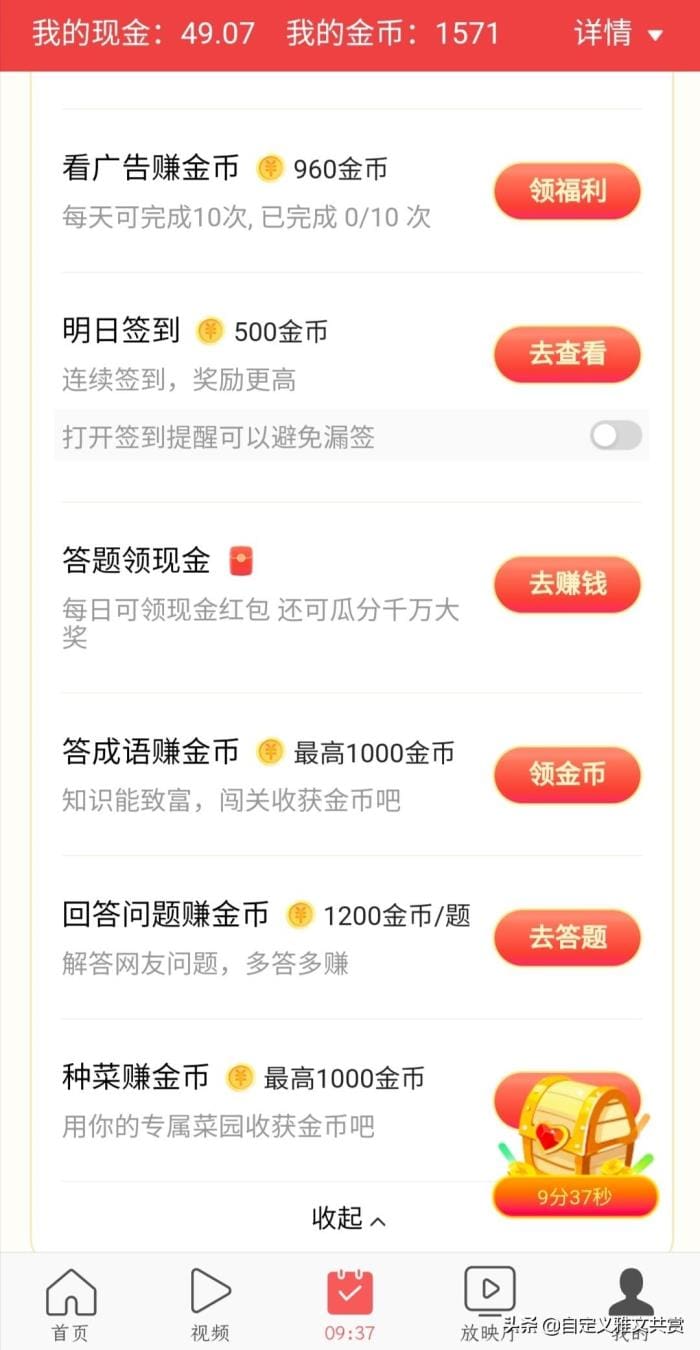
Task: Enable the sign-in reminder switch
Action: 615,436
